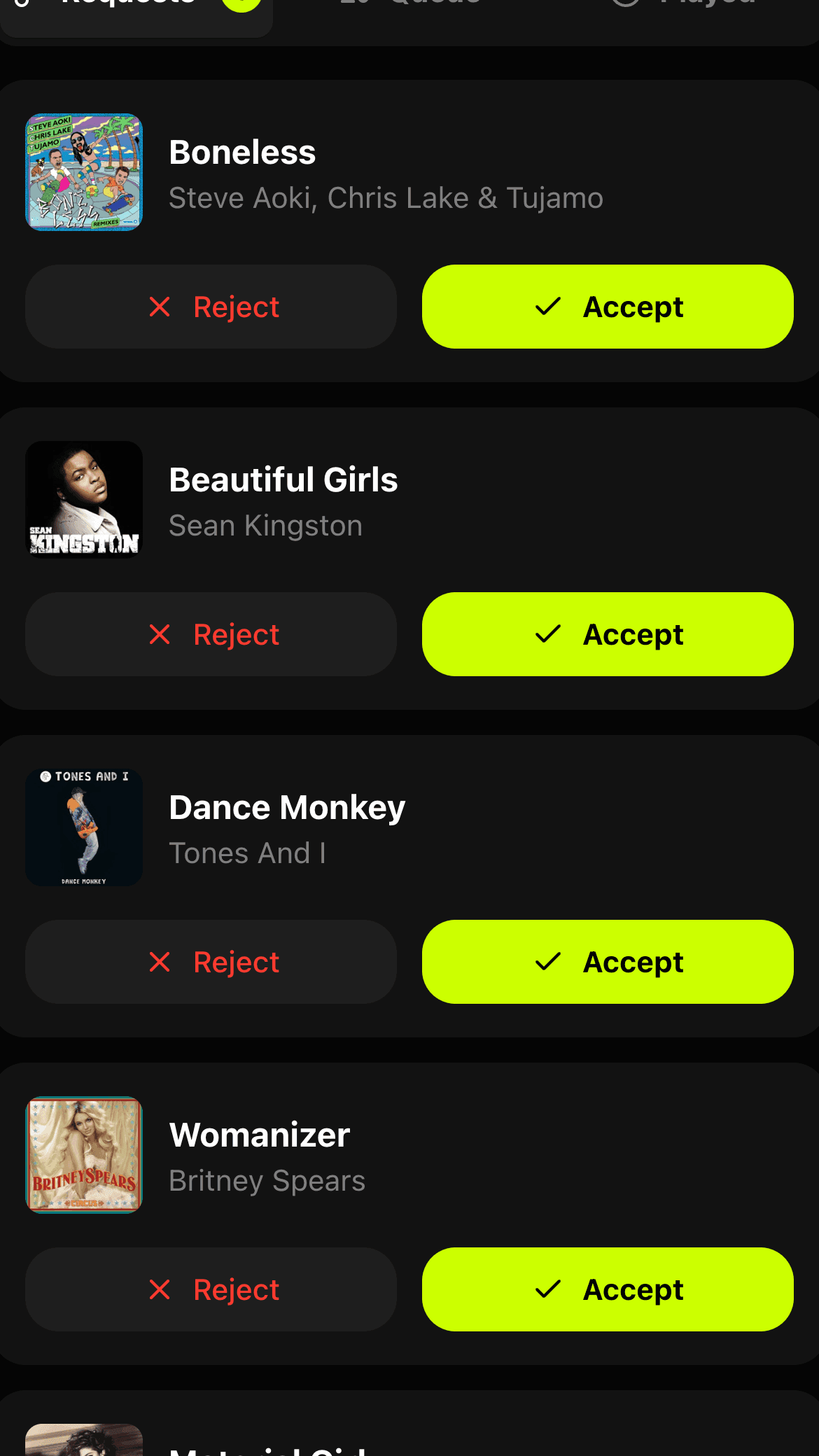This screenshot has height=1456, width=819.
Task: Click the checkmark icon on Womanizer Accept button
Action: coord(549,1289)
